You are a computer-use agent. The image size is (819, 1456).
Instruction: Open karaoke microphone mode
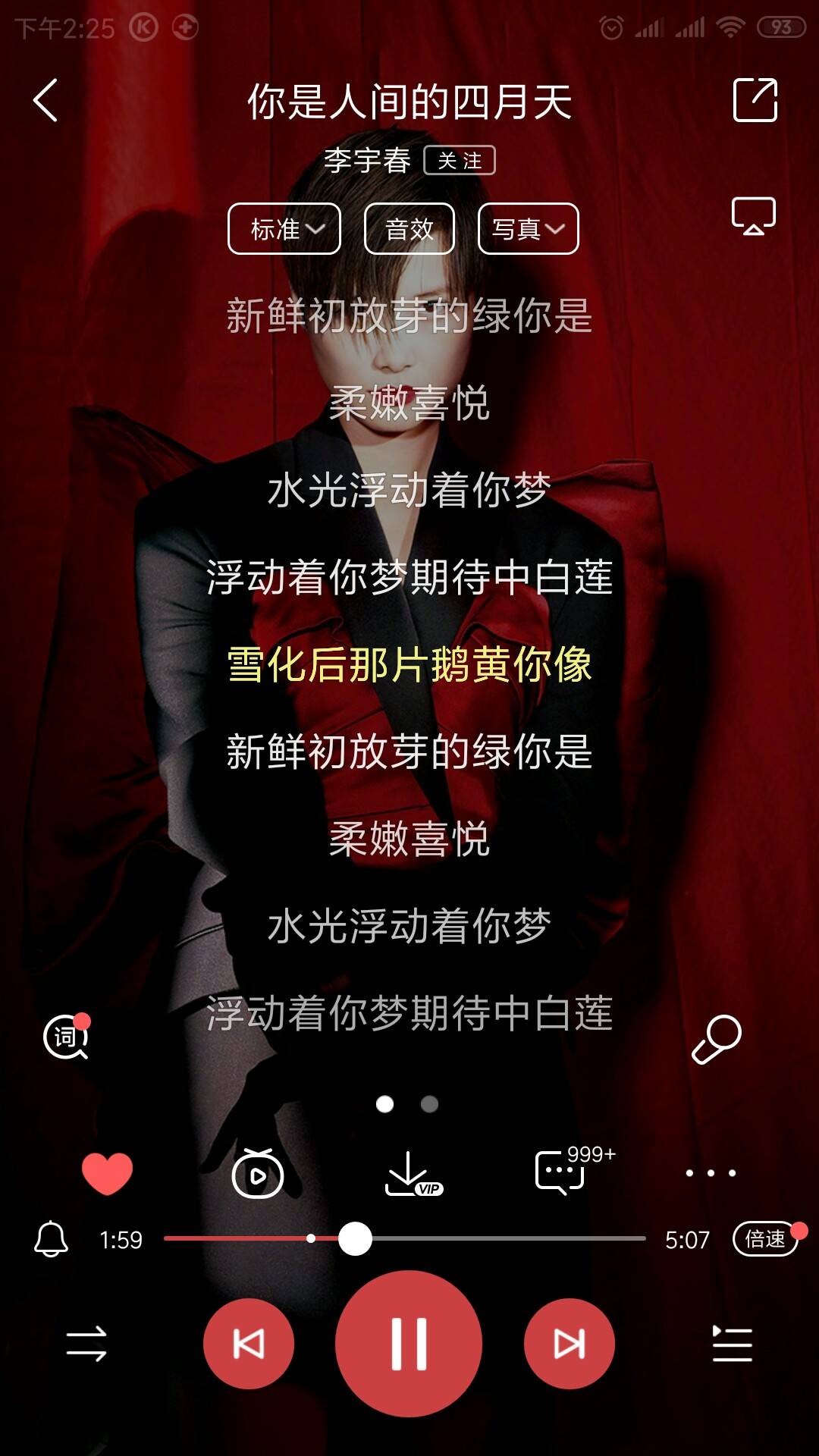[x=717, y=1039]
